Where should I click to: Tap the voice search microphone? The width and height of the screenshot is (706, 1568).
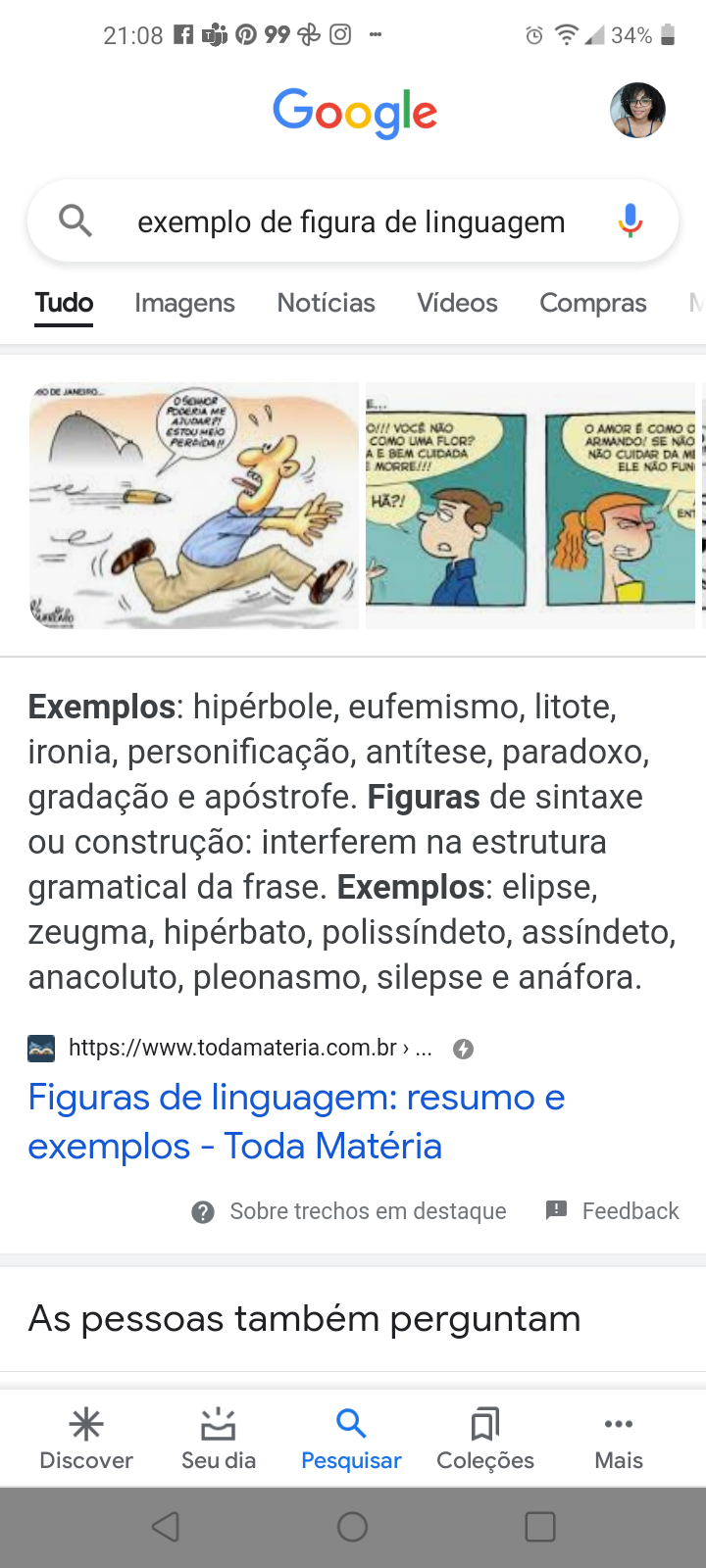coord(630,221)
